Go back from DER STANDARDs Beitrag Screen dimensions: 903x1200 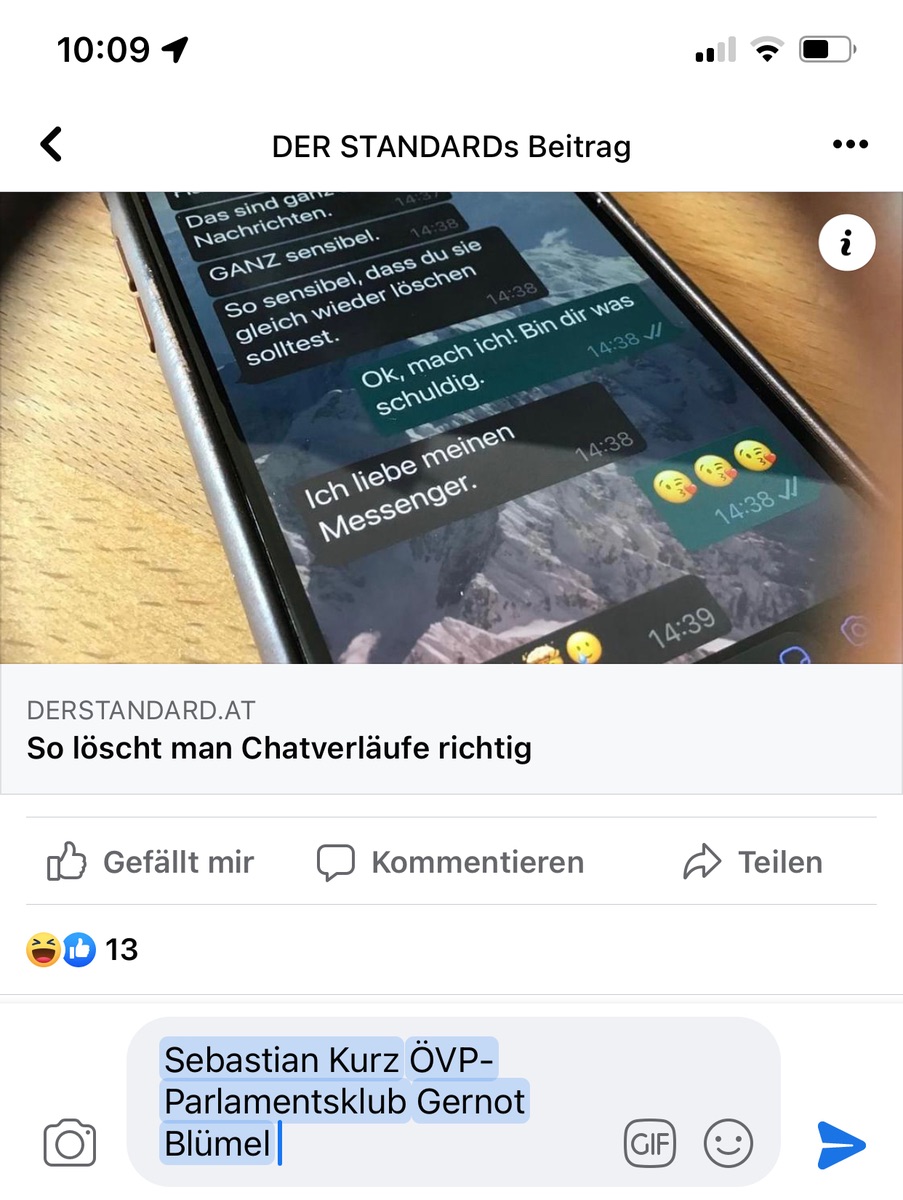(x=51, y=145)
